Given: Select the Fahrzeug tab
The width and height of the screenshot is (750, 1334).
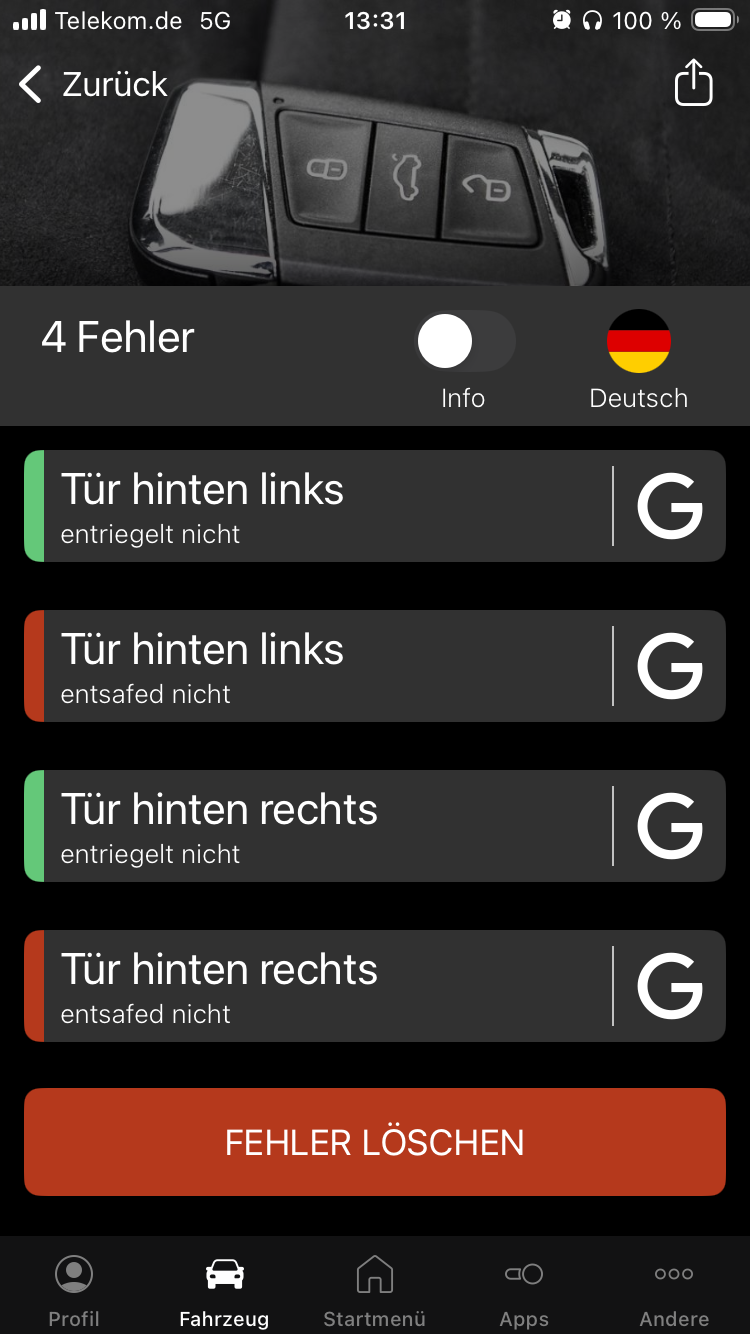Looking at the screenshot, I should click(224, 1290).
